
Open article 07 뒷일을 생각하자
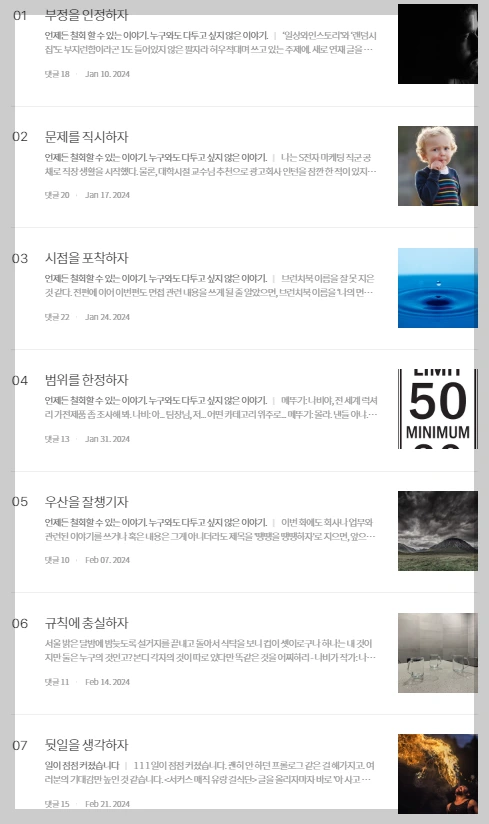[x=87, y=745]
